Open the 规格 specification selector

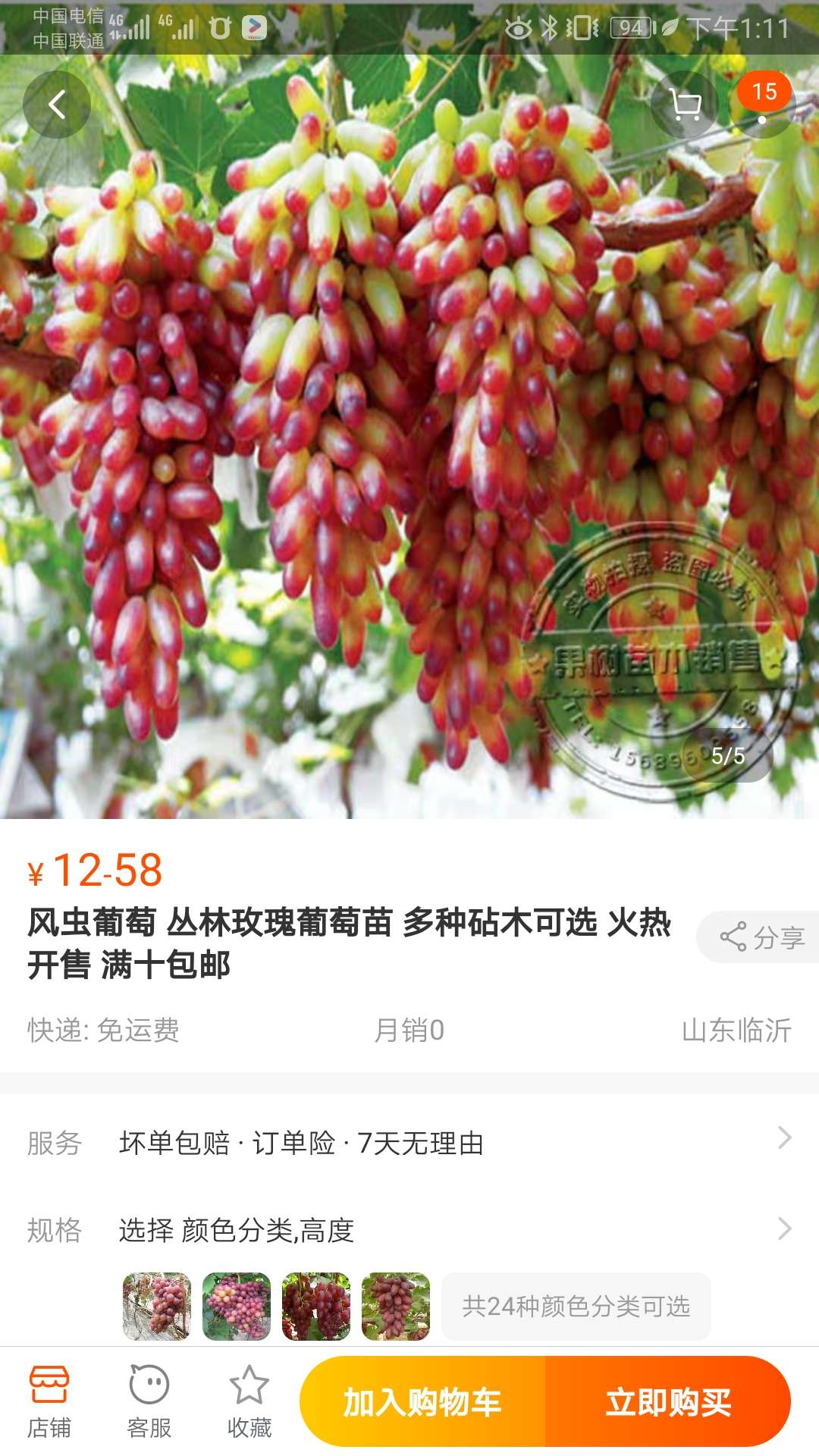point(409,1229)
